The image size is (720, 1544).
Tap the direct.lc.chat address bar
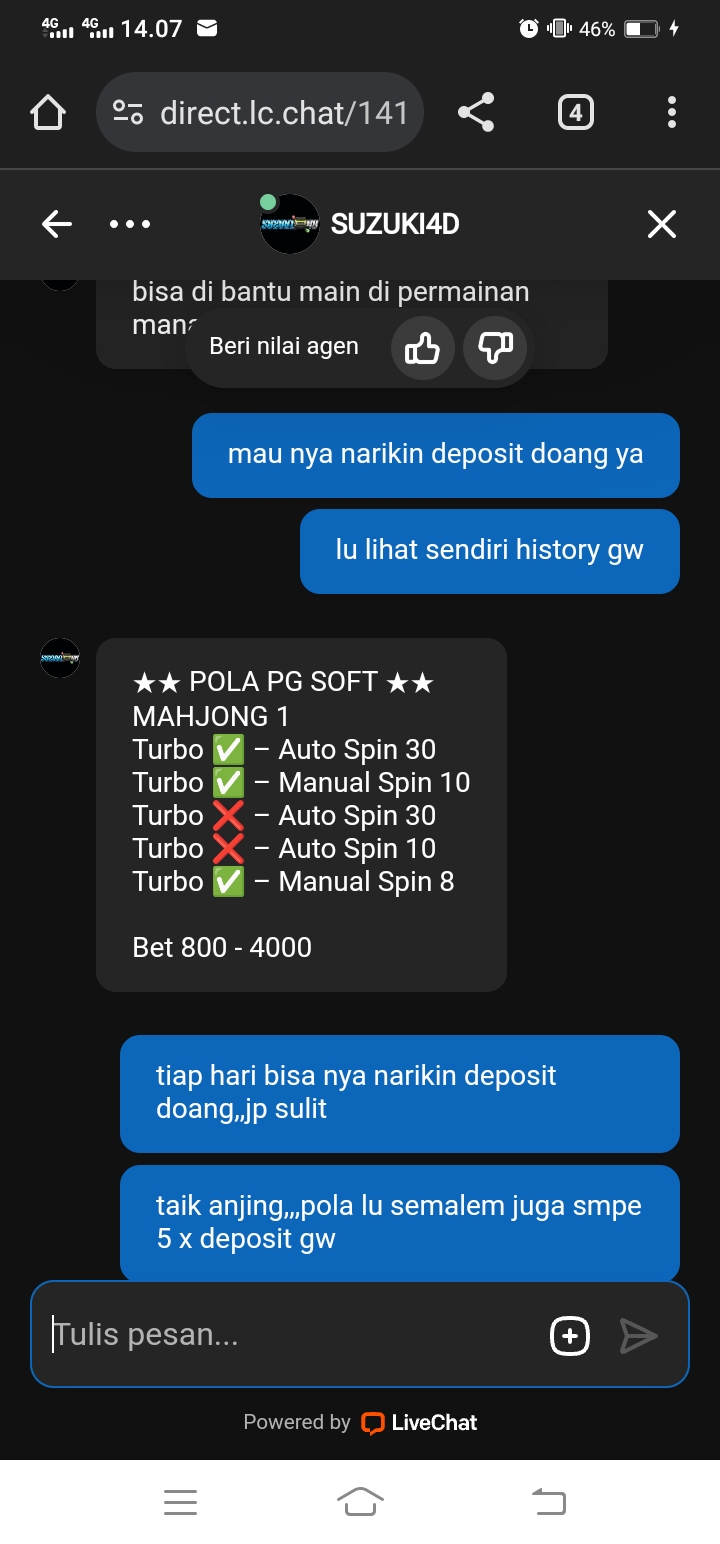pos(260,113)
